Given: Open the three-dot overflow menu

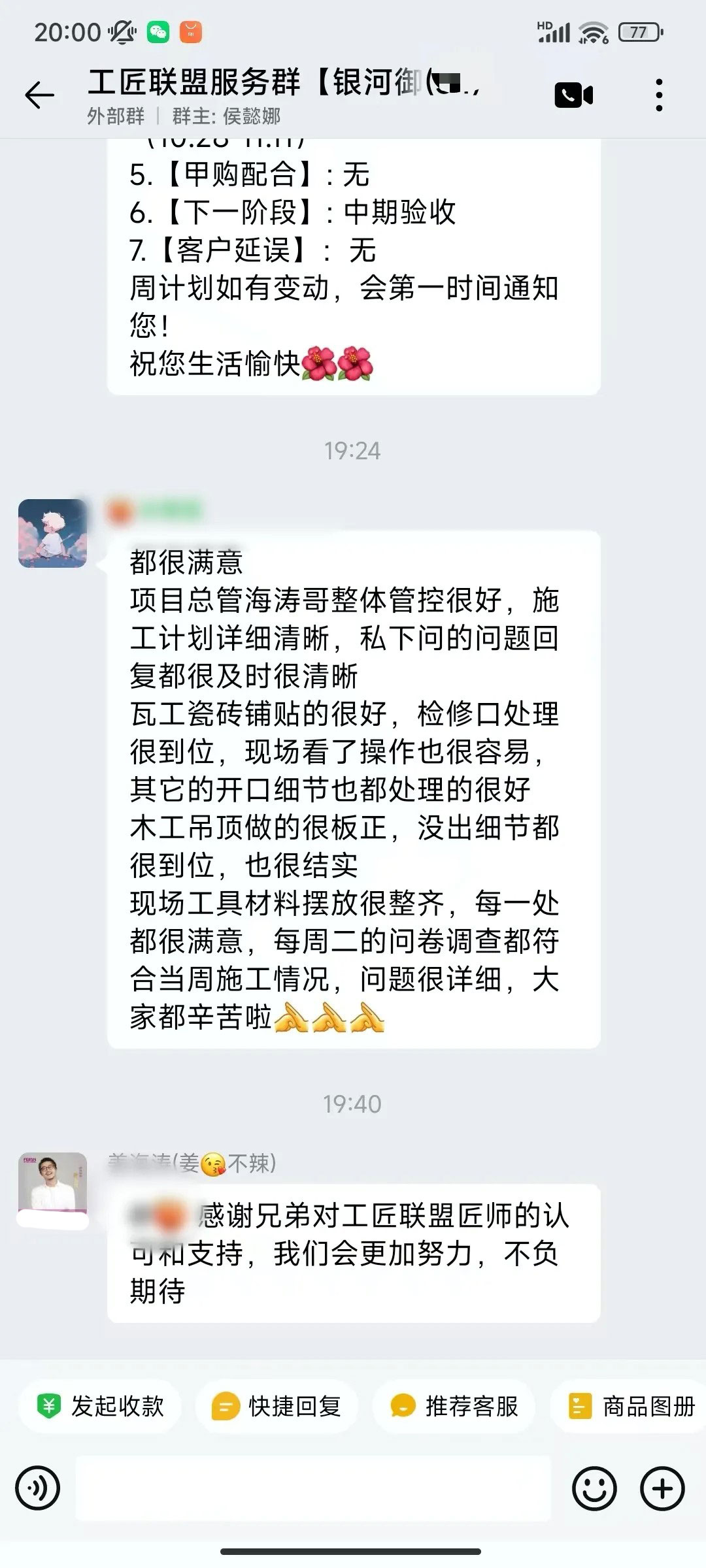Looking at the screenshot, I should pyautogui.click(x=659, y=95).
